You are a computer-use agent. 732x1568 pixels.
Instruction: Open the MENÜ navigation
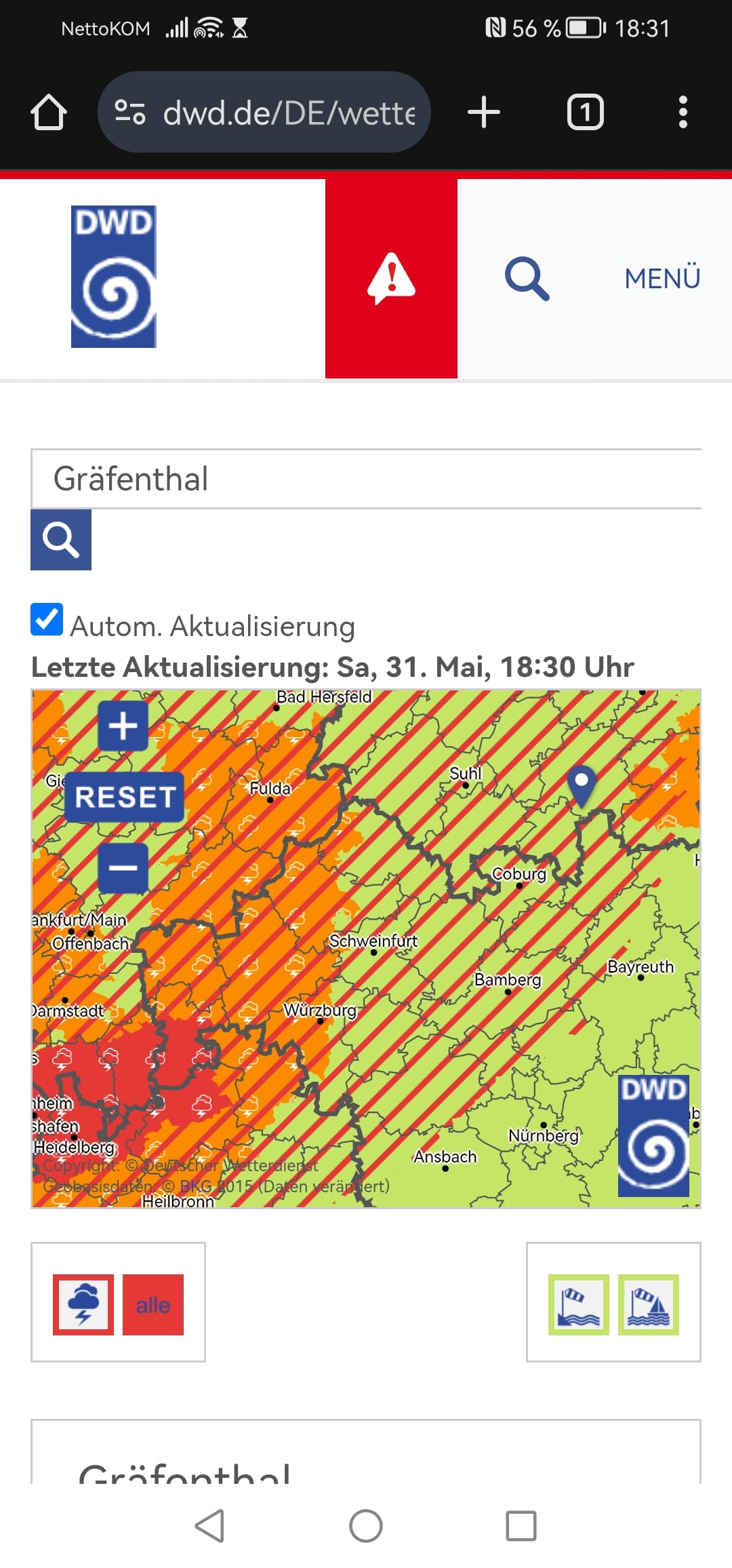click(x=662, y=278)
